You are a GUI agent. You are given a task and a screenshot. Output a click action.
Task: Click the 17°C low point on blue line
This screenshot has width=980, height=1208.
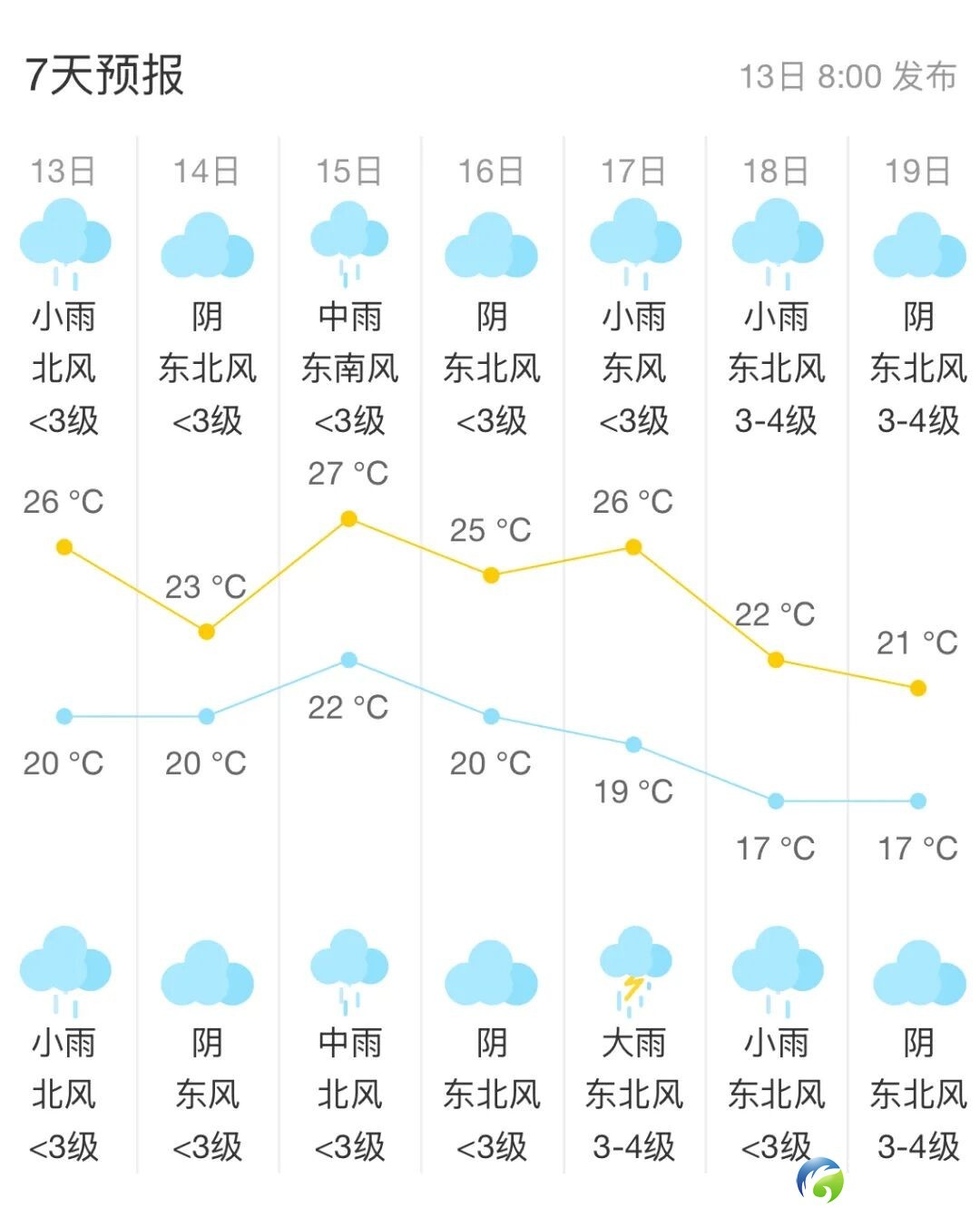[775, 800]
